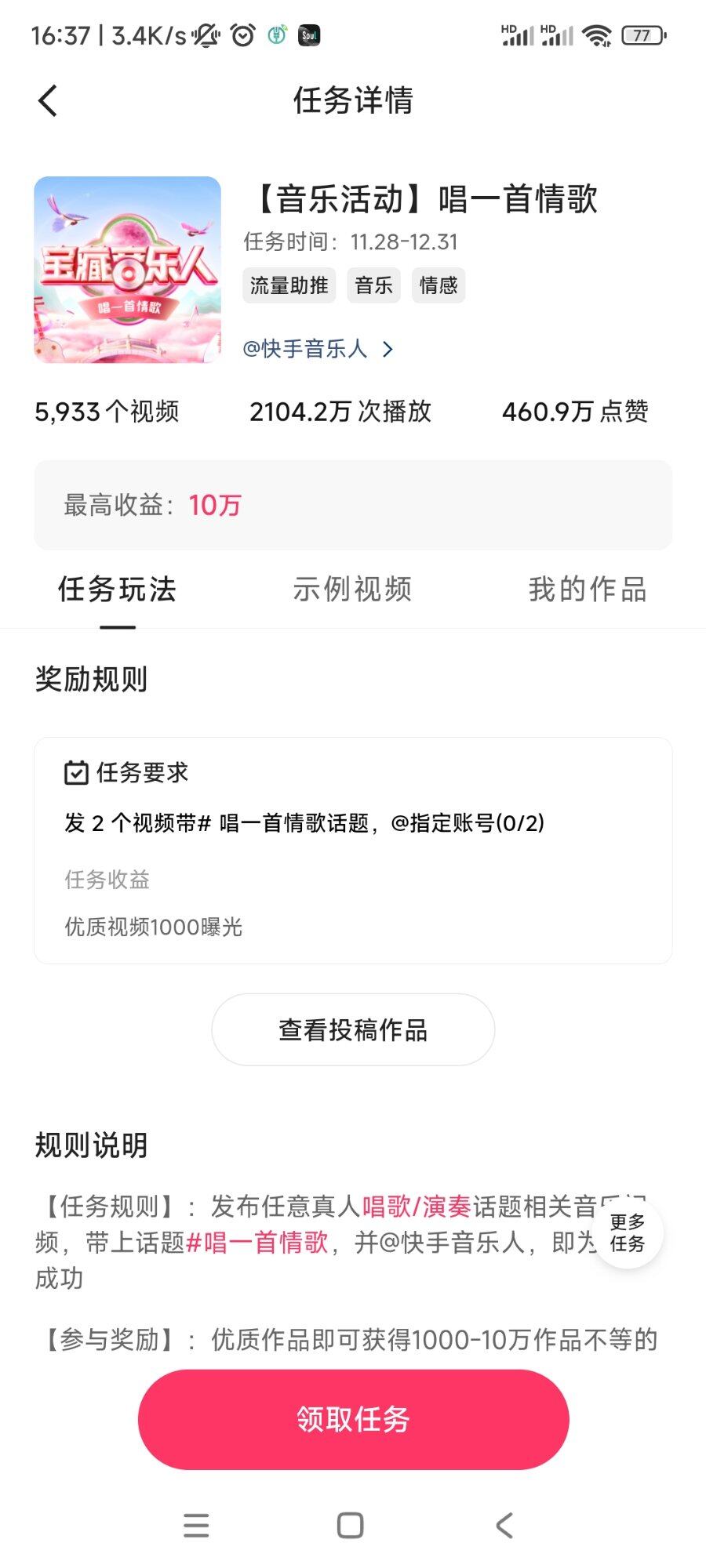Select the 任务玩法 tab

click(118, 590)
